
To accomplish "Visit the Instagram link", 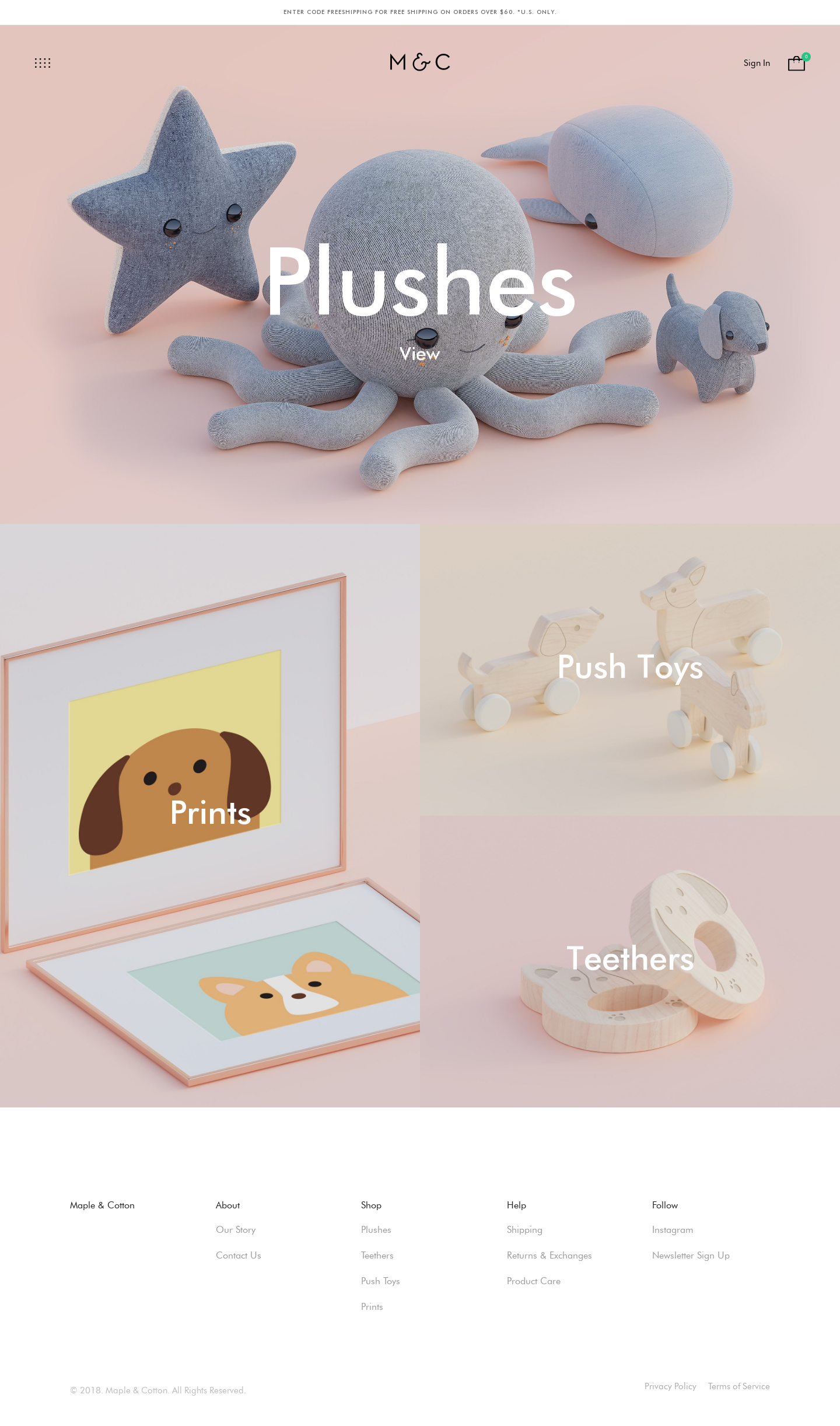I will [x=673, y=1229].
